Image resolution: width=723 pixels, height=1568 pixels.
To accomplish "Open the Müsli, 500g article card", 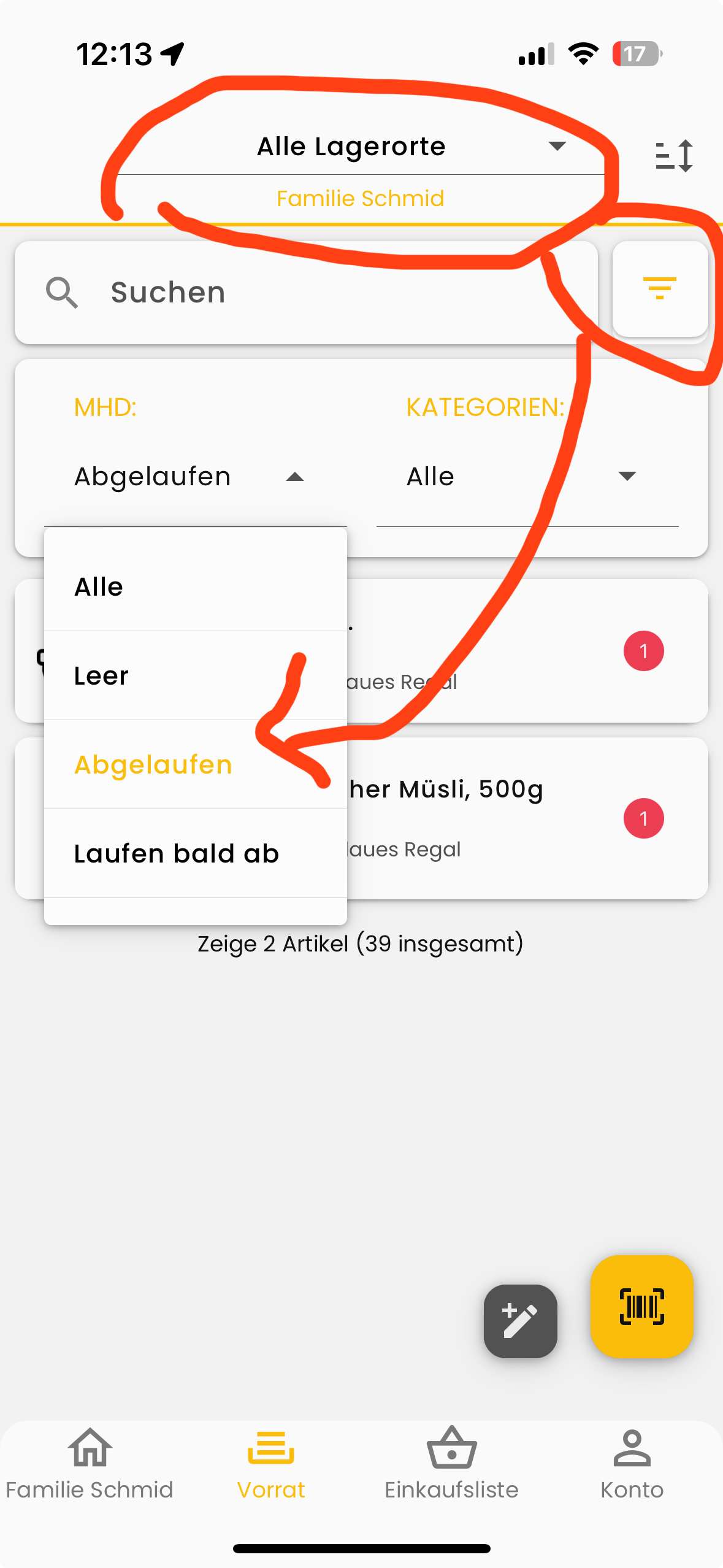I will 491,818.
